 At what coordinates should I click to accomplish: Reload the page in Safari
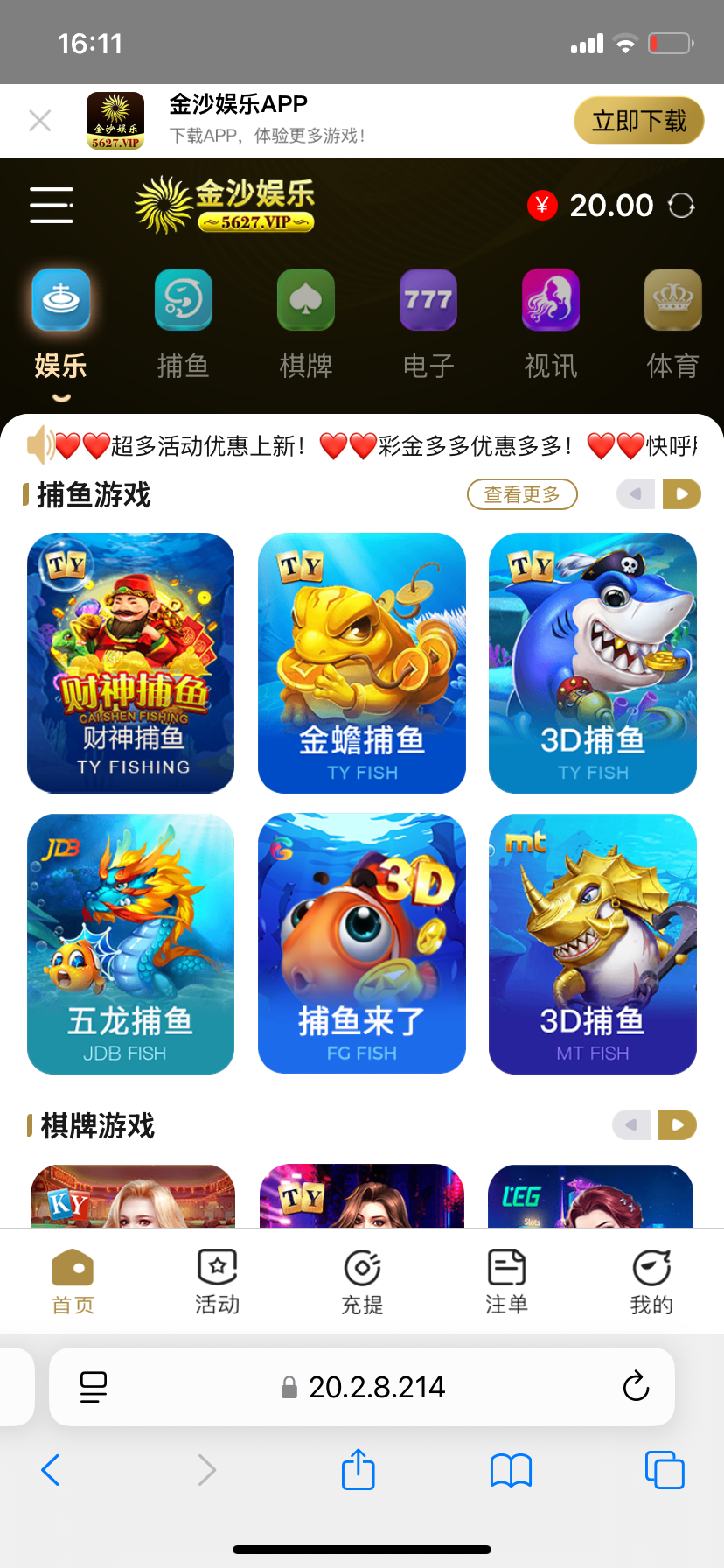point(636,1387)
